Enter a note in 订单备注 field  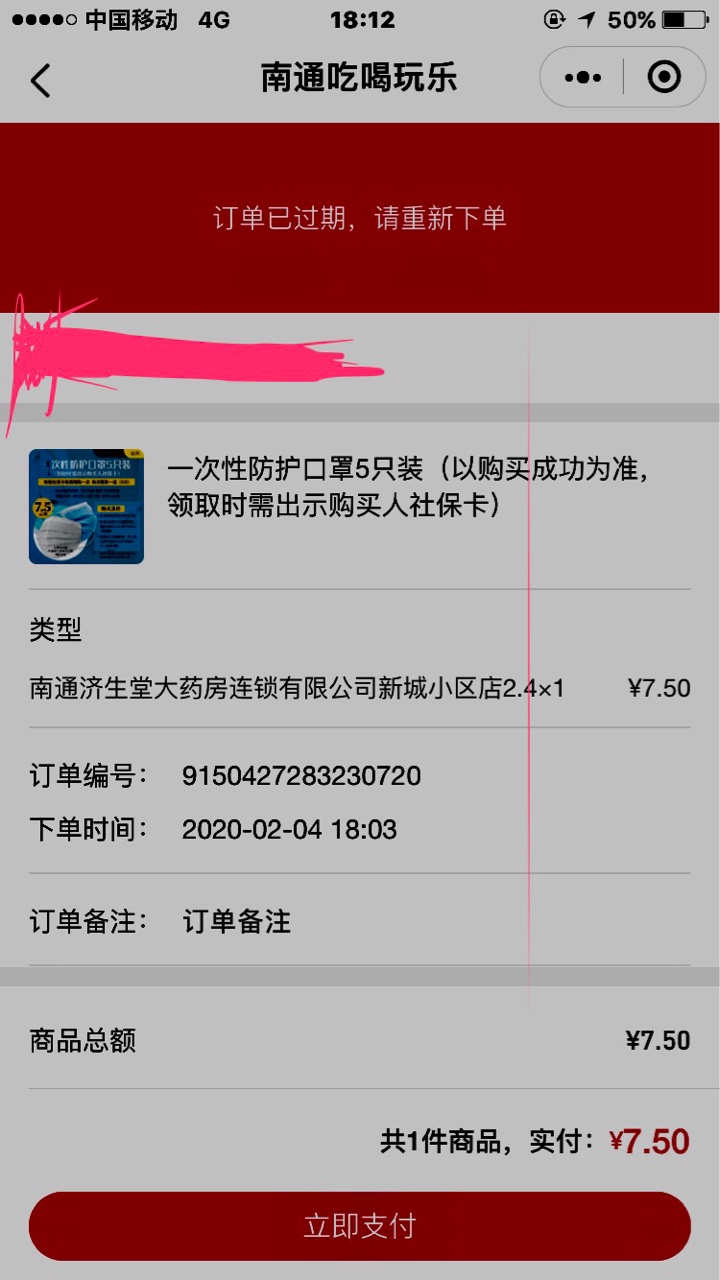pyautogui.click(x=400, y=921)
